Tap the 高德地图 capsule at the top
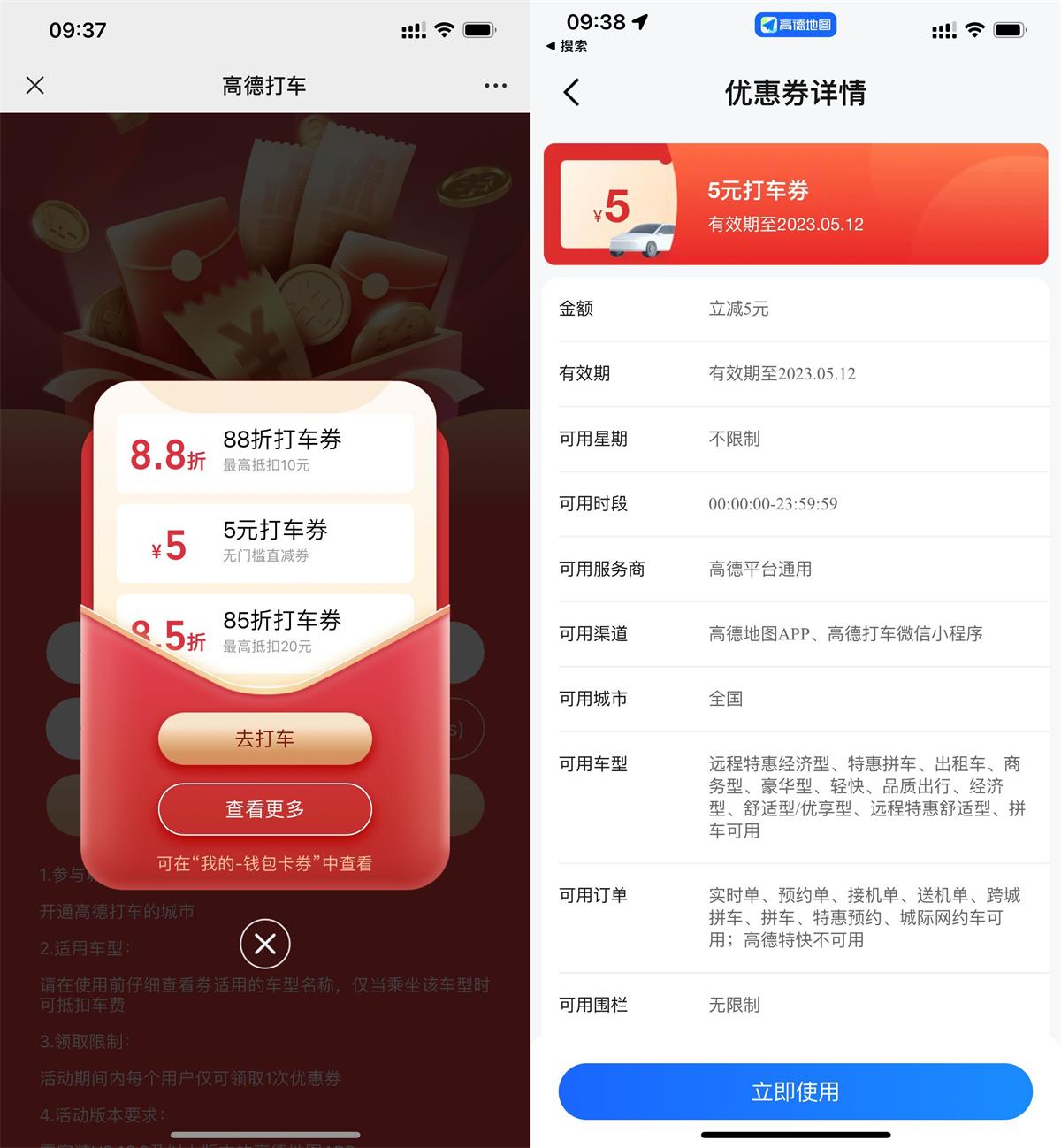The image size is (1061, 1148). click(x=794, y=25)
